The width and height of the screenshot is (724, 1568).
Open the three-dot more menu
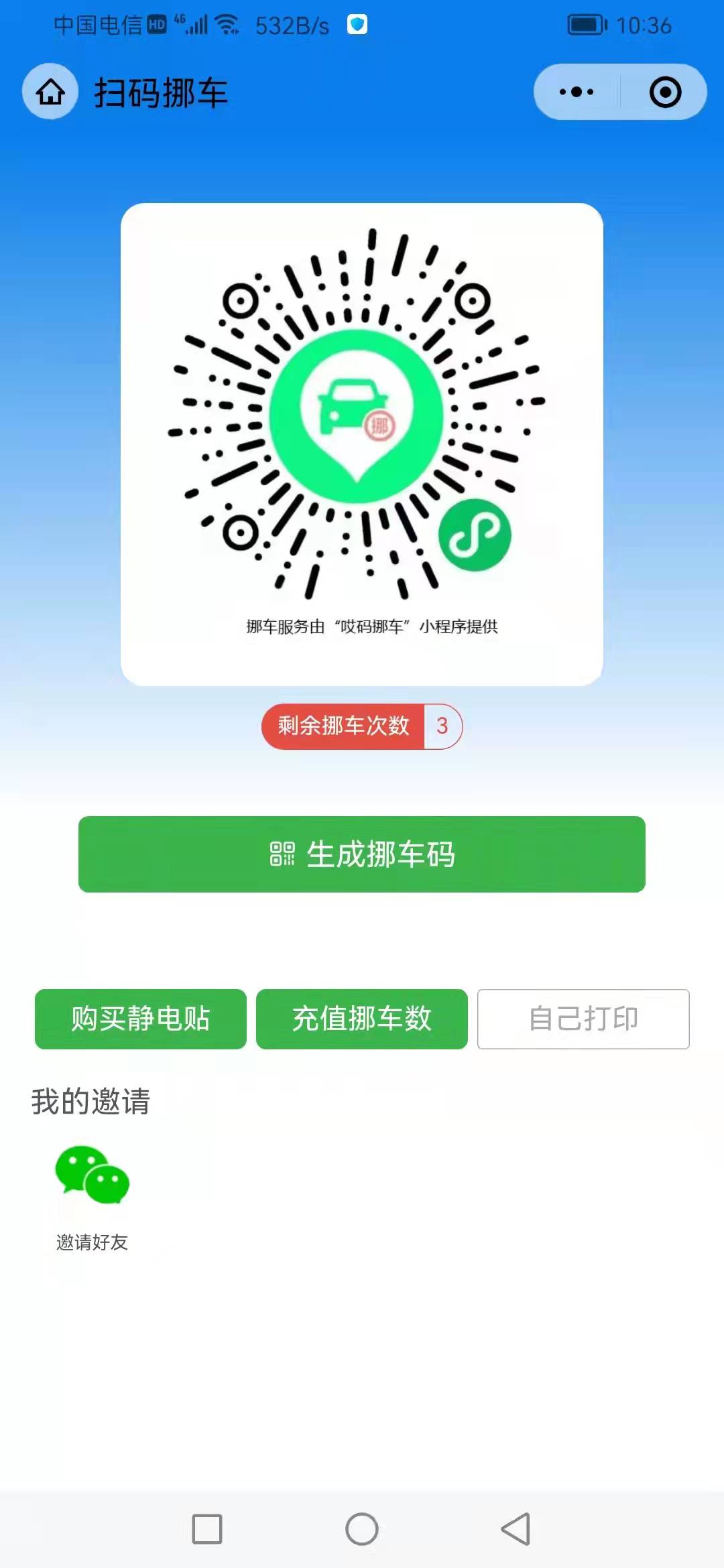[577, 92]
